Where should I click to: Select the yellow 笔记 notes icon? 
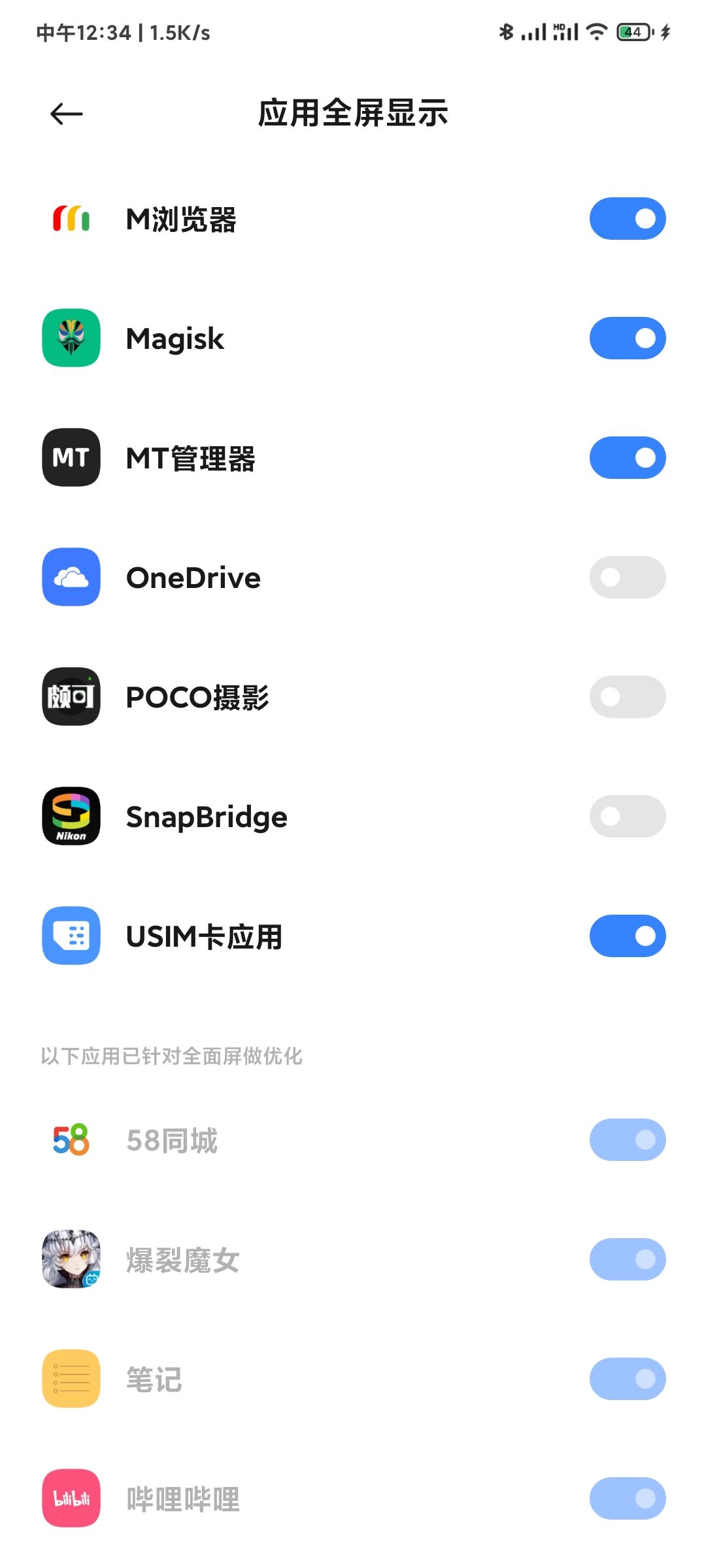[70, 1379]
